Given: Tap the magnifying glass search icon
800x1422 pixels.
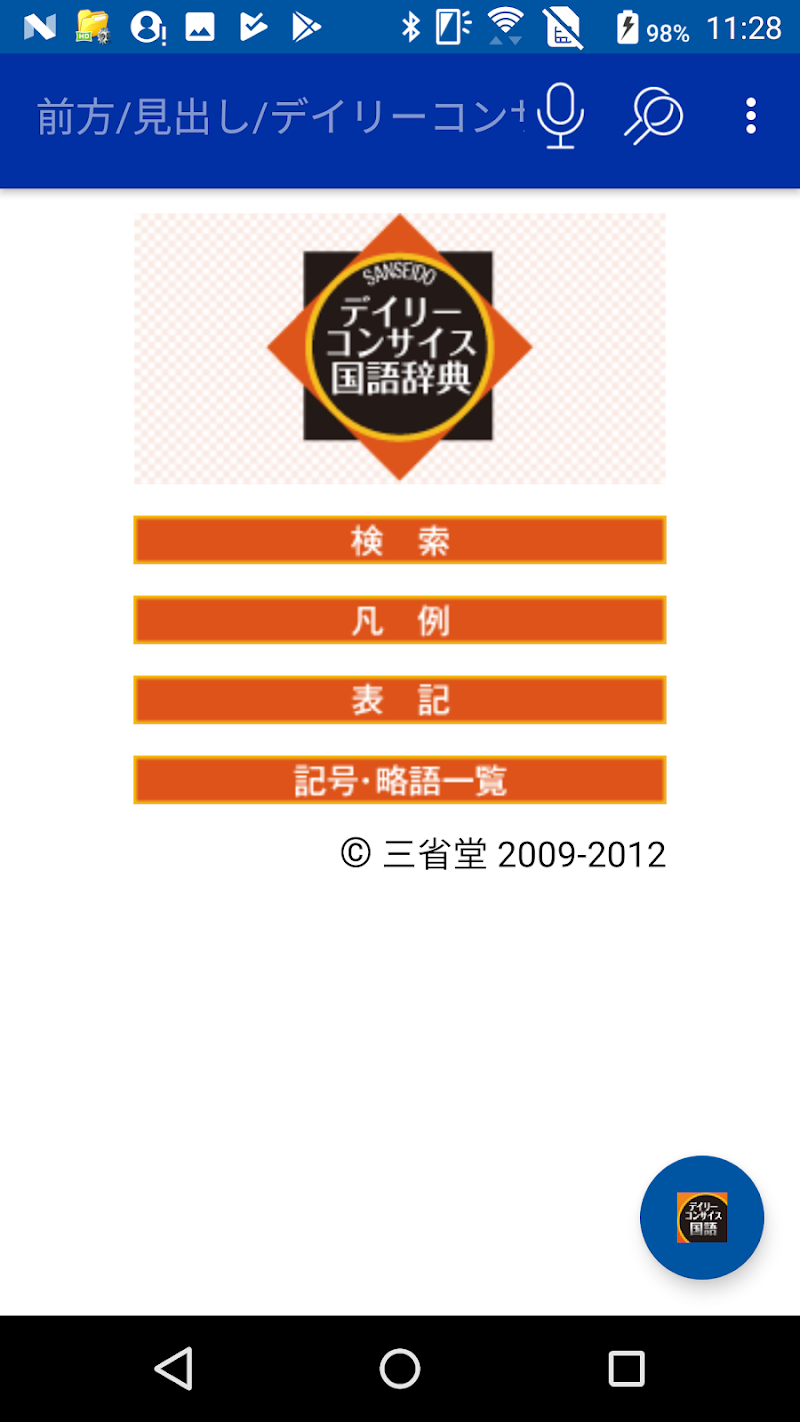Looking at the screenshot, I should [x=653, y=117].
